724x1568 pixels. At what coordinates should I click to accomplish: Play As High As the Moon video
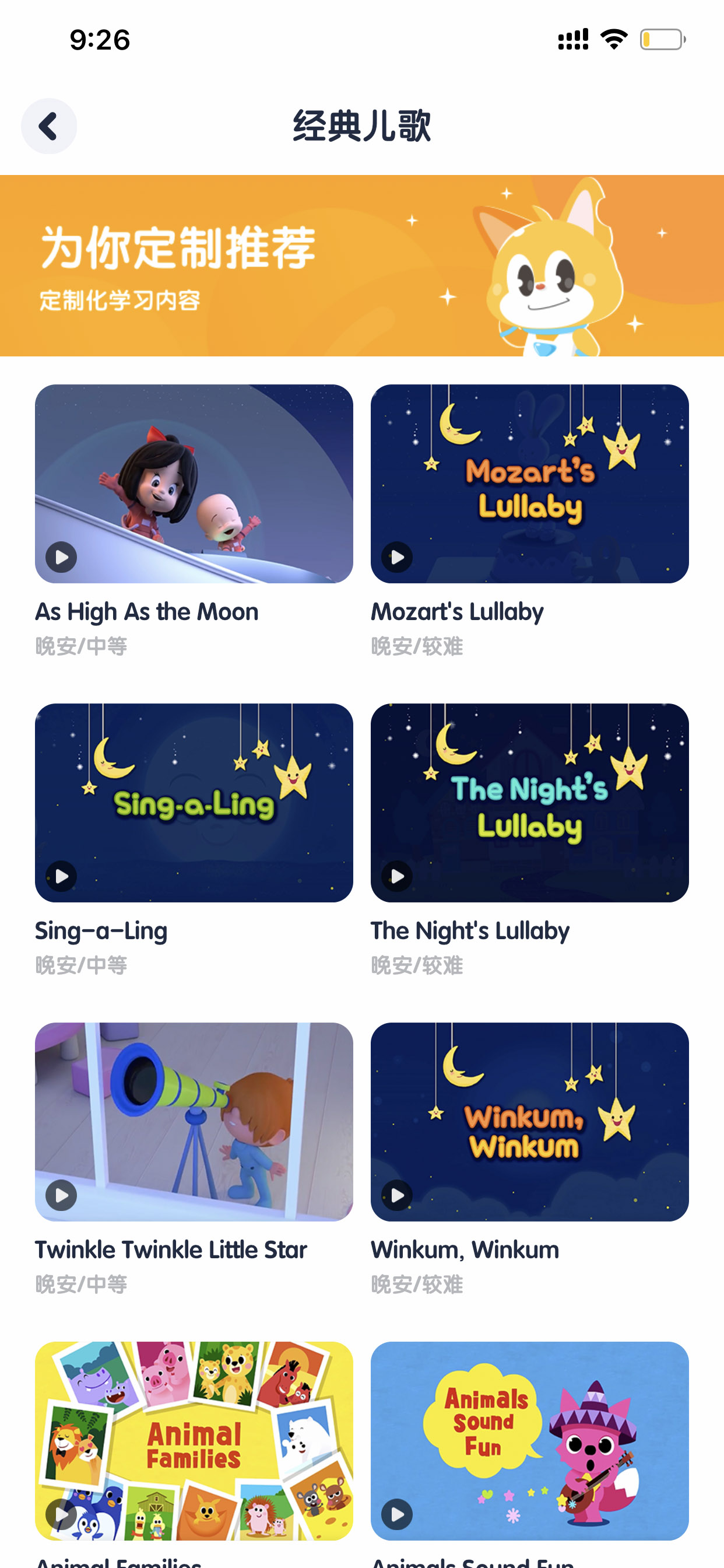coord(194,484)
